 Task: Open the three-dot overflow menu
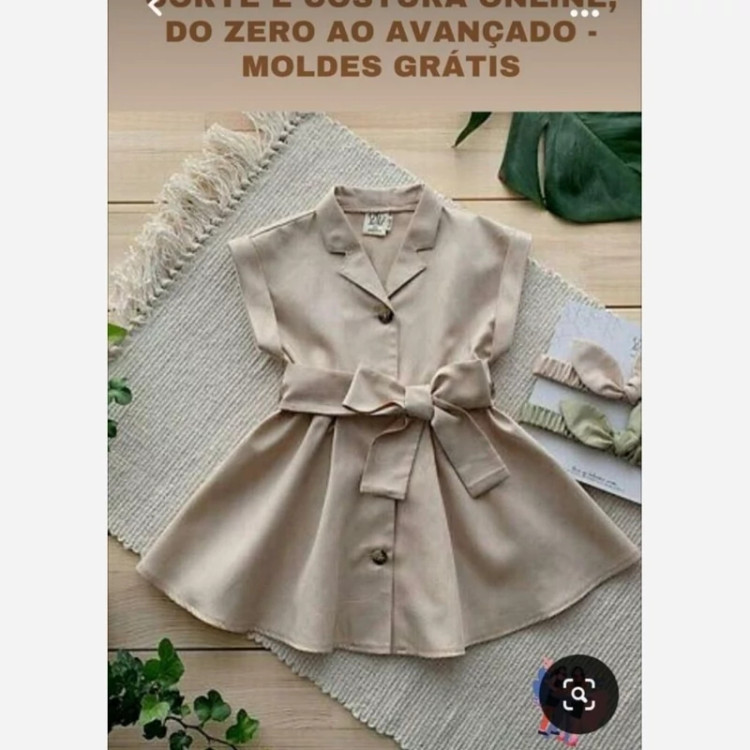585,13
